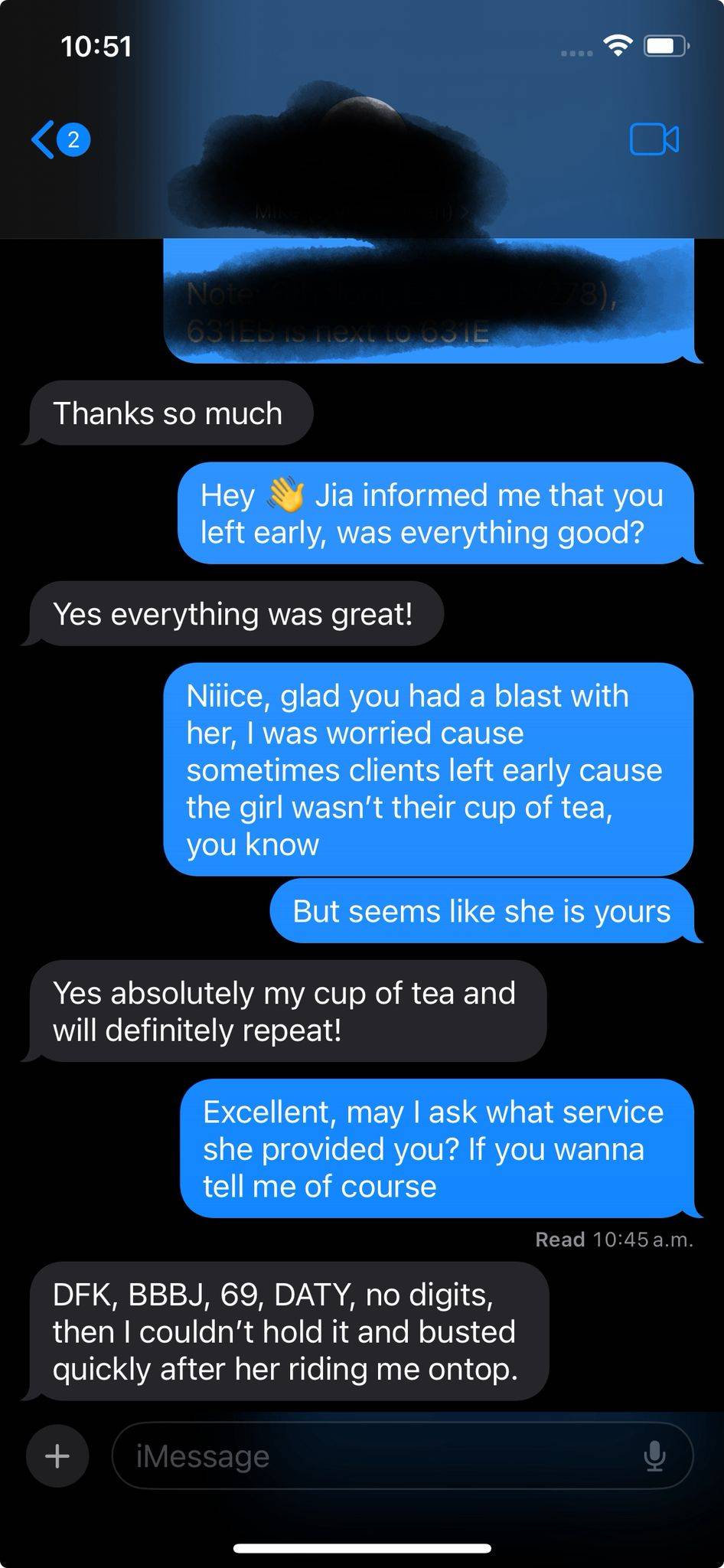The height and width of the screenshot is (1568, 724).
Task: Open the plus attachments menu
Action: point(57,1455)
